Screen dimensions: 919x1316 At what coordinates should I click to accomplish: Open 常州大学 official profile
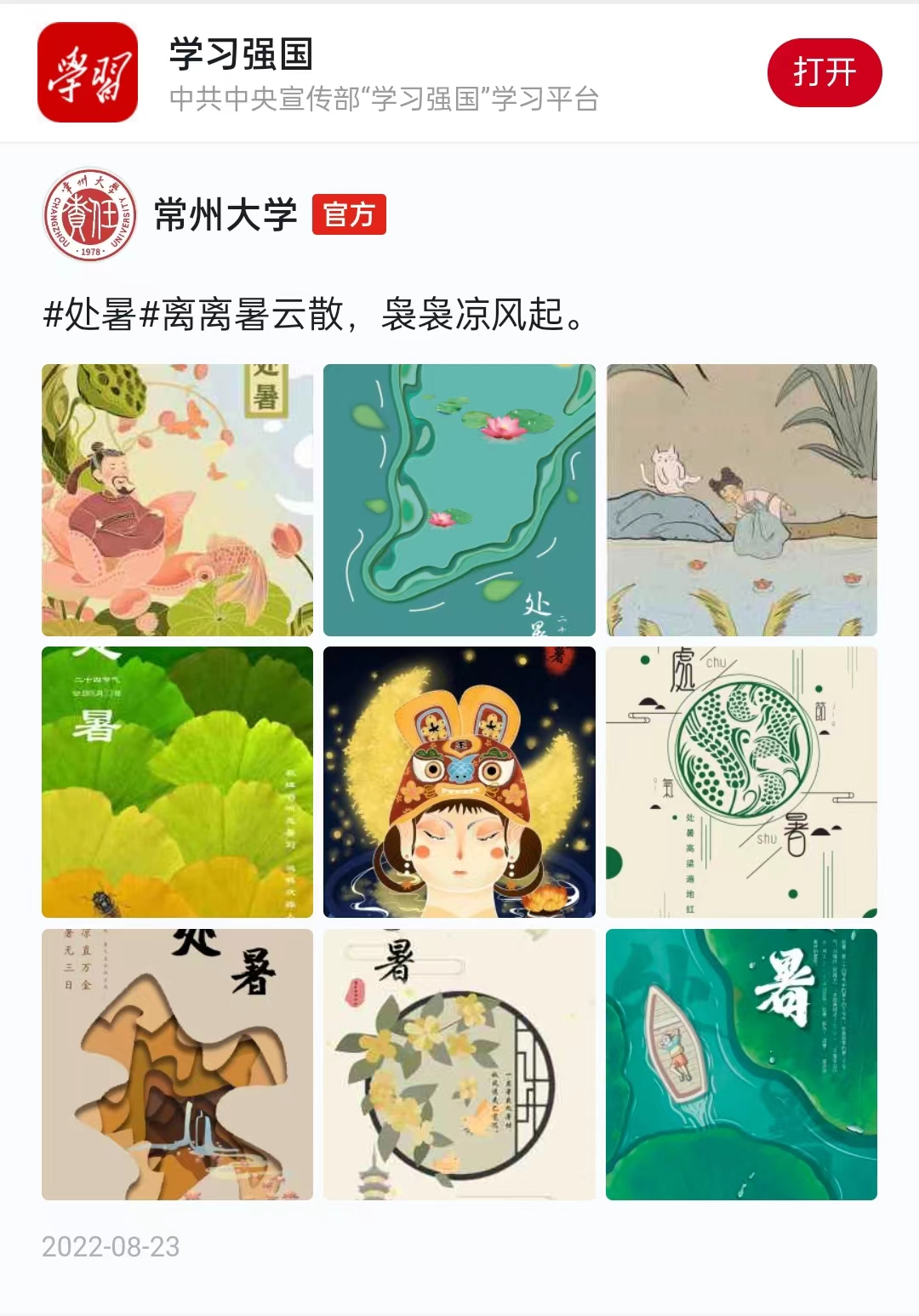225,214
